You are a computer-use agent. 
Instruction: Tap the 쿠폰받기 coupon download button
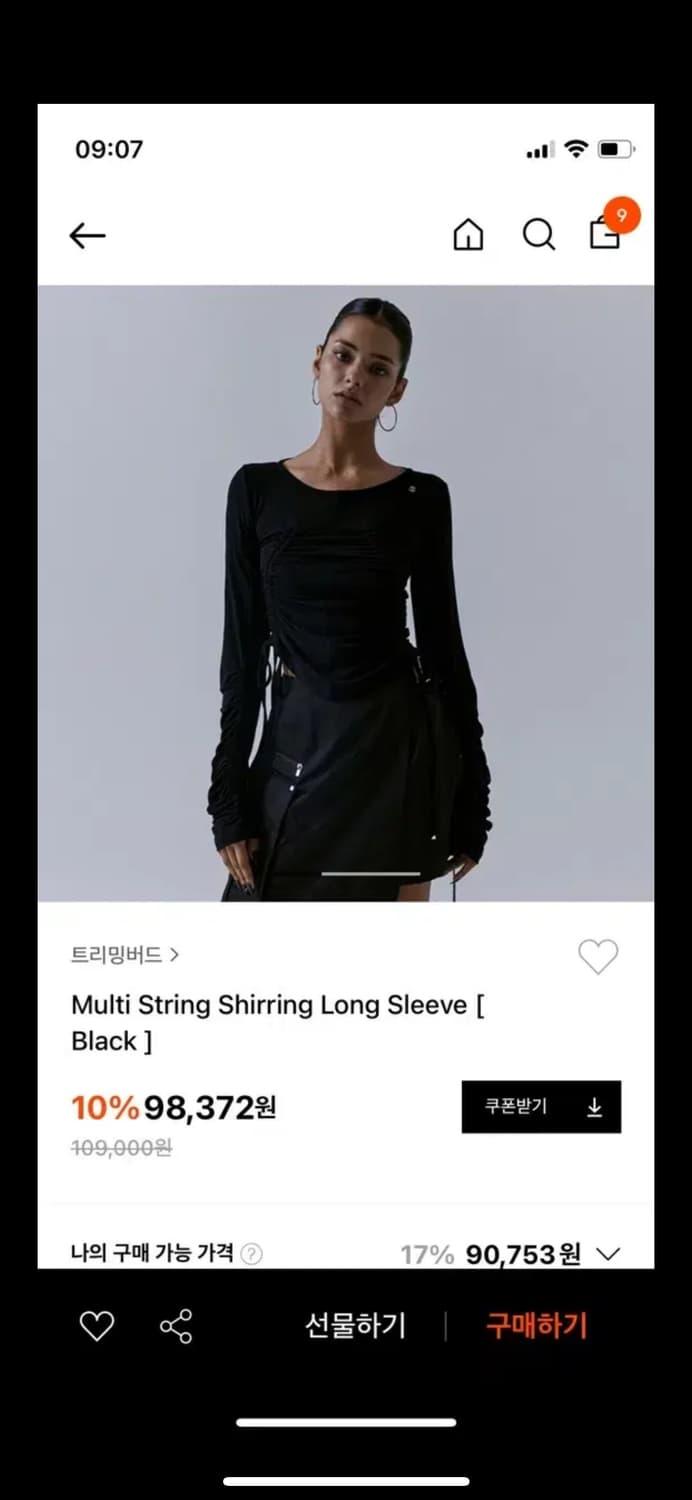[x=541, y=1107]
